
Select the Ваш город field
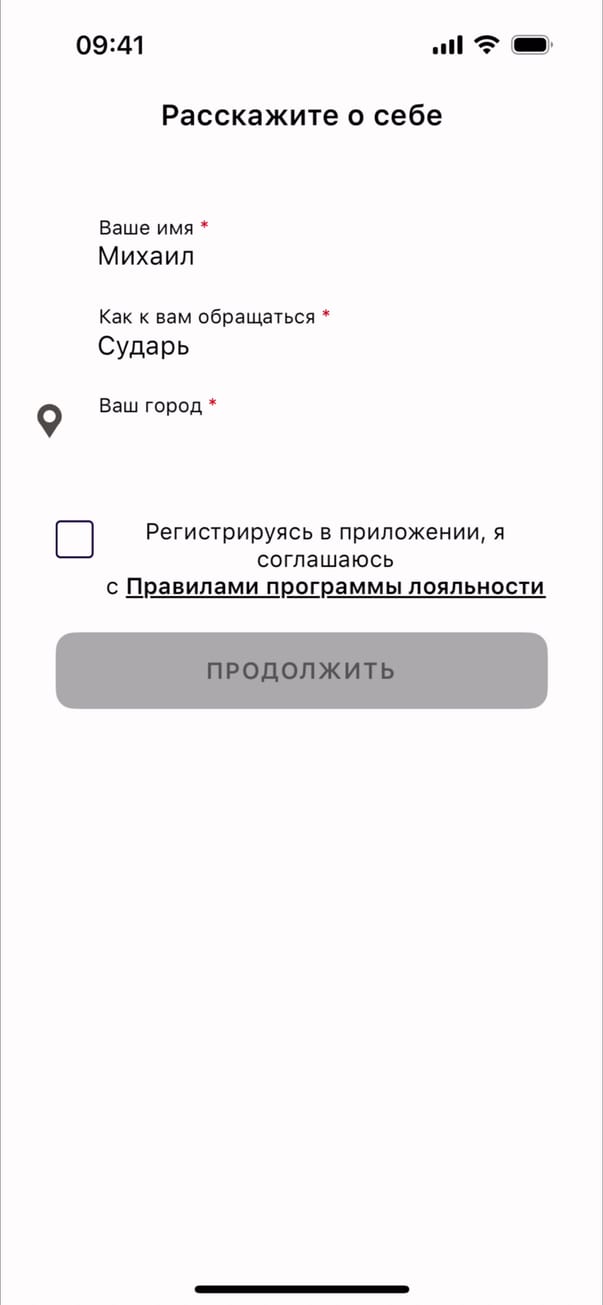pos(300,435)
